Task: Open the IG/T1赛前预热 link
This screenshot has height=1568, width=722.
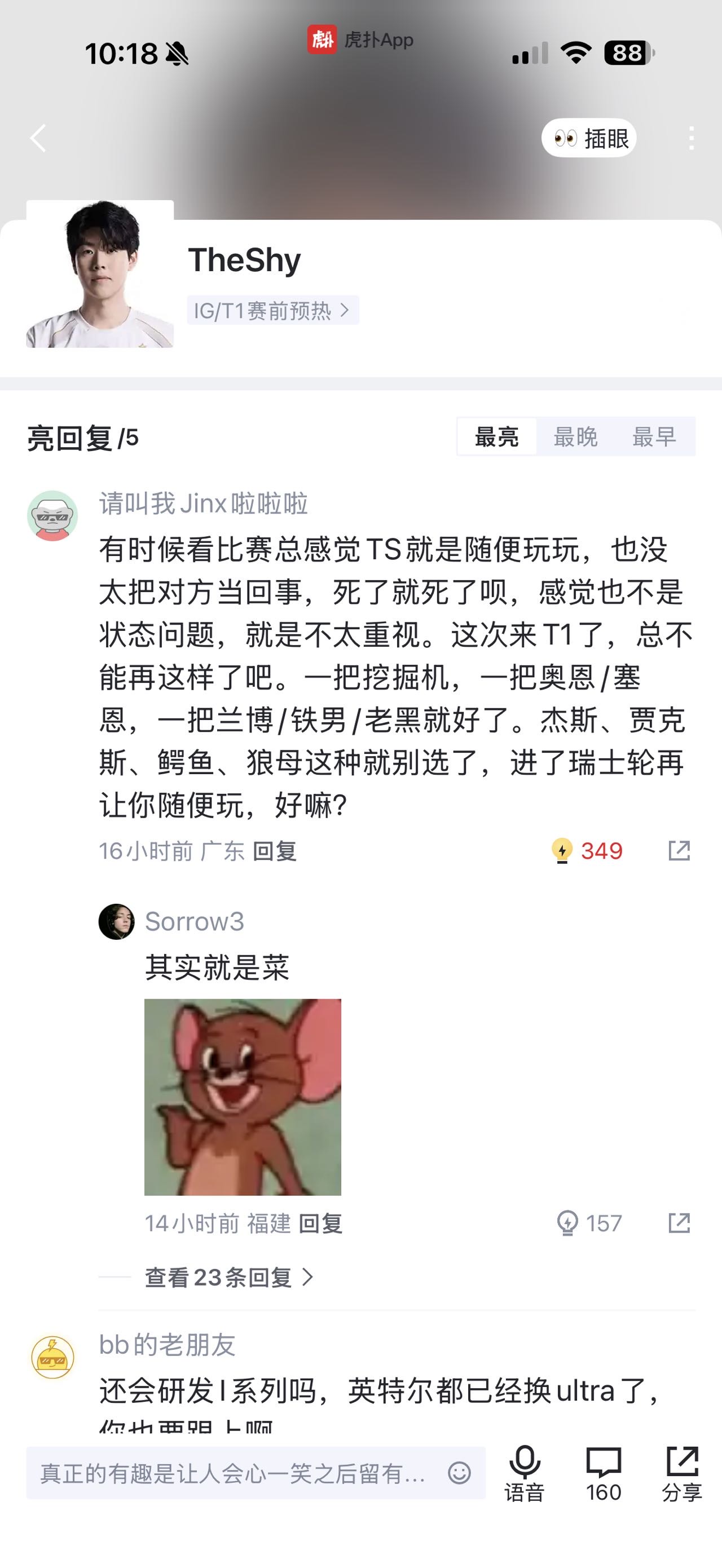Action: [x=272, y=311]
